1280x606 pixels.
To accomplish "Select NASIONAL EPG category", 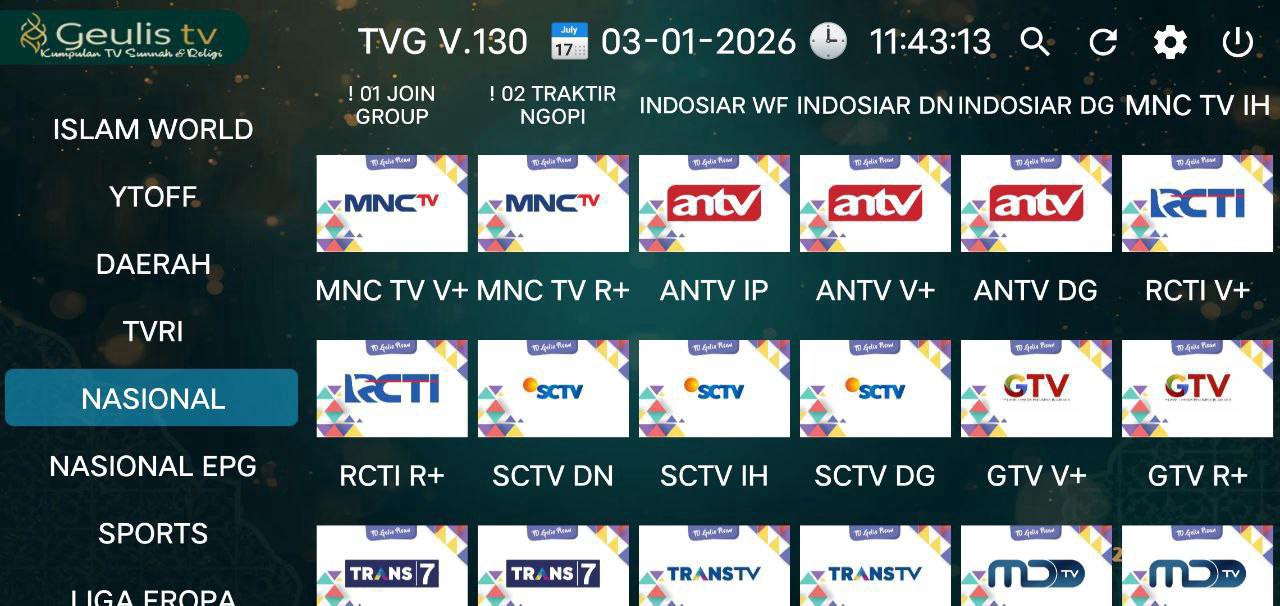I will (x=152, y=466).
